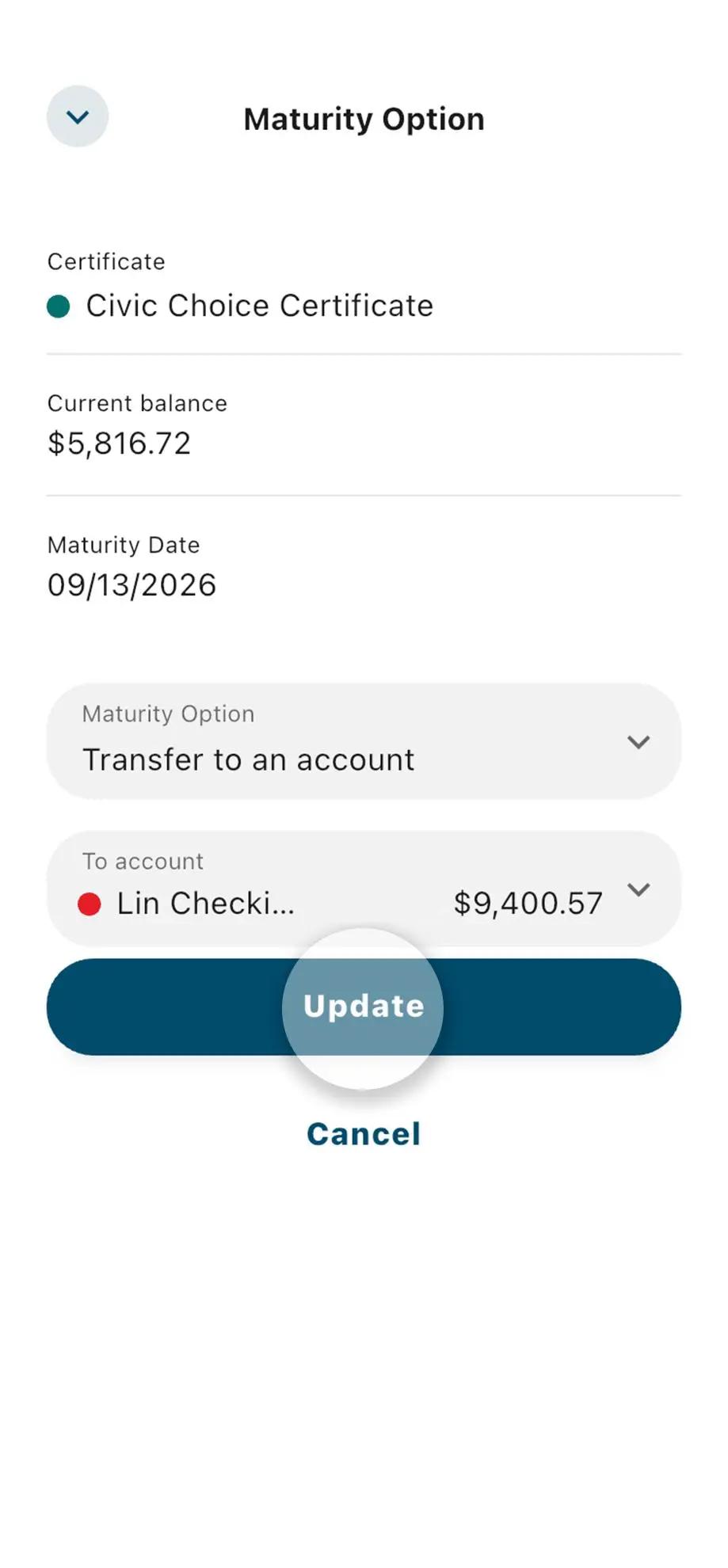Open the To account selector

pyautogui.click(x=363, y=889)
